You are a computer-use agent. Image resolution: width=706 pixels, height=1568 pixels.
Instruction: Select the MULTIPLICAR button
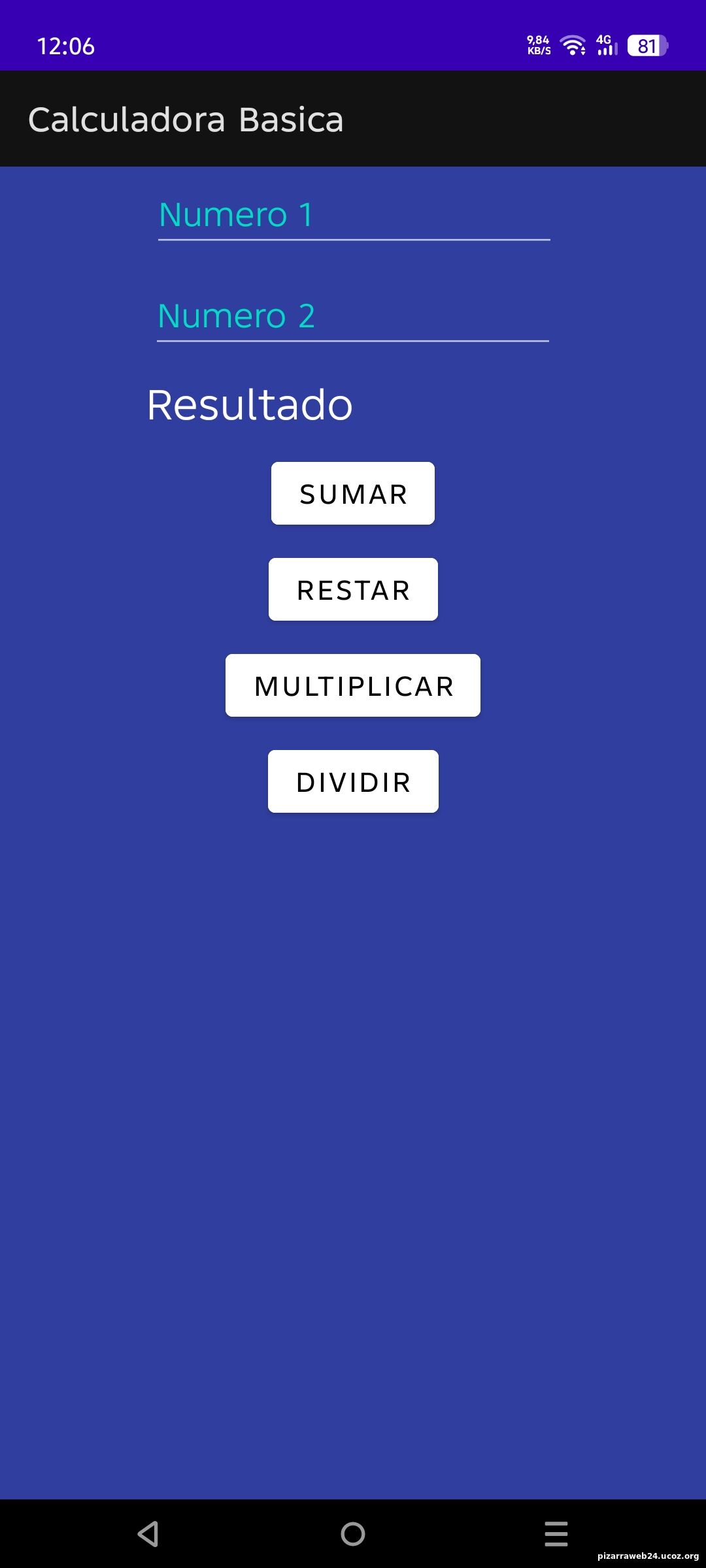tap(353, 685)
